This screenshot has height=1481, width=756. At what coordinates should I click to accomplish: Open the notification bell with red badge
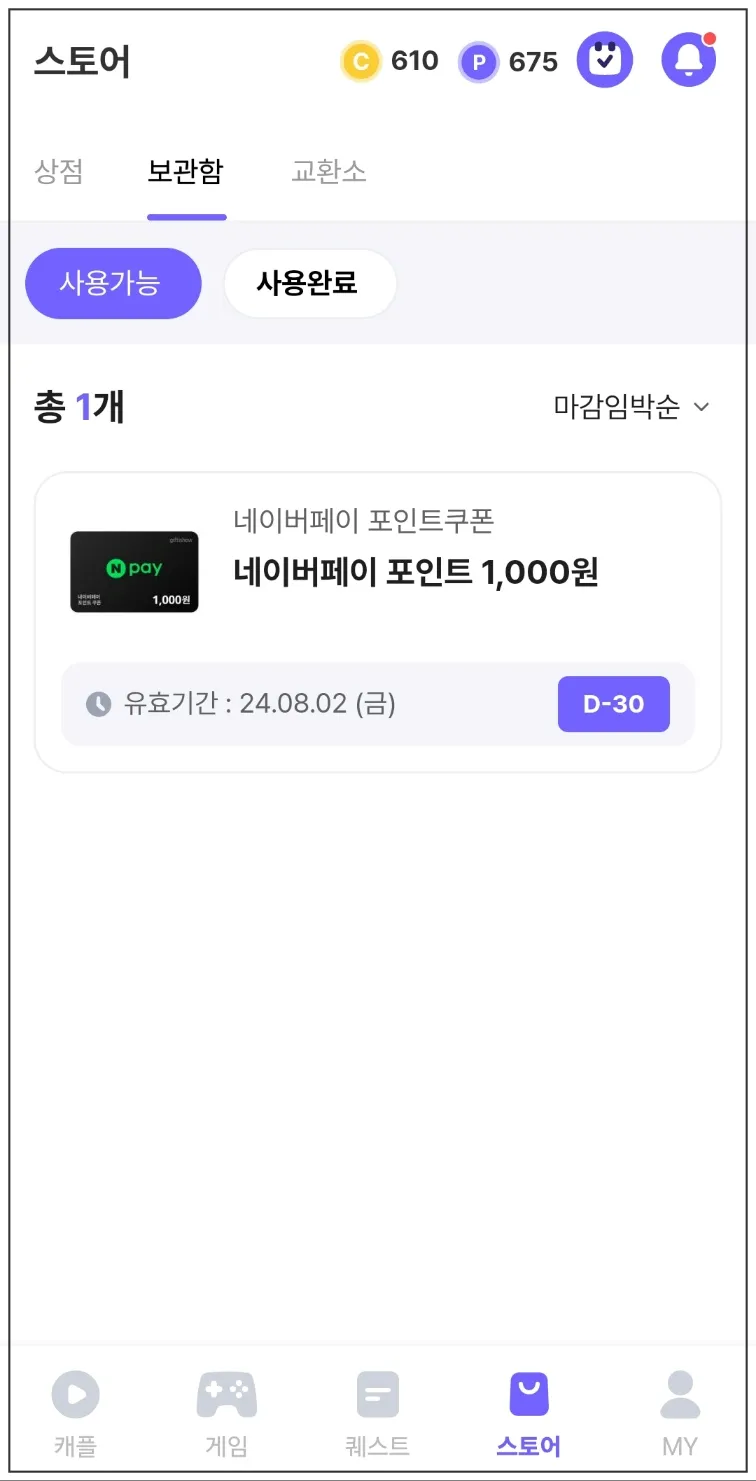click(688, 60)
